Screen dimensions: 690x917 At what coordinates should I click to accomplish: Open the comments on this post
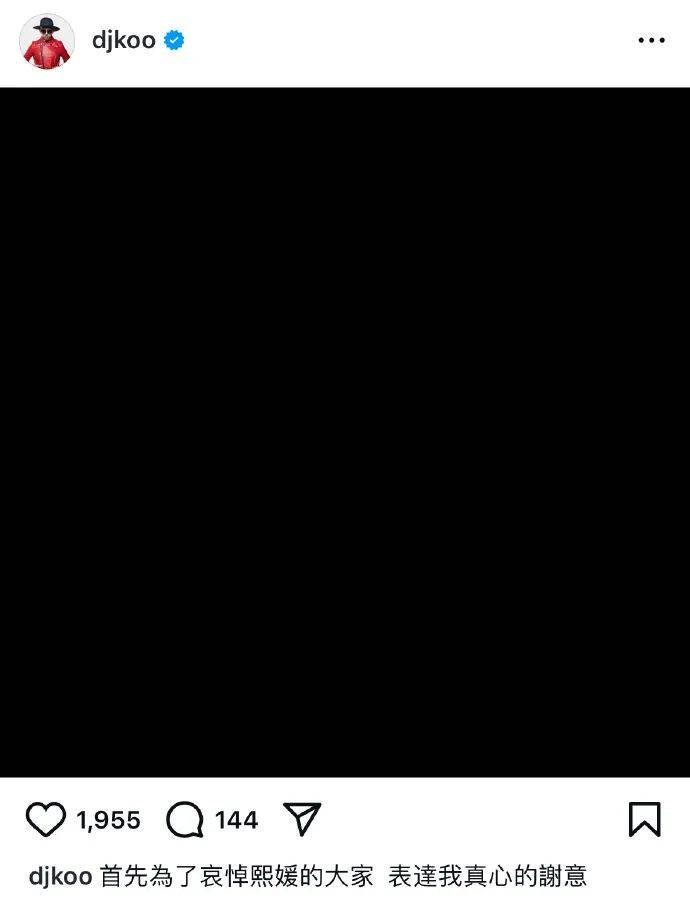(x=185, y=820)
